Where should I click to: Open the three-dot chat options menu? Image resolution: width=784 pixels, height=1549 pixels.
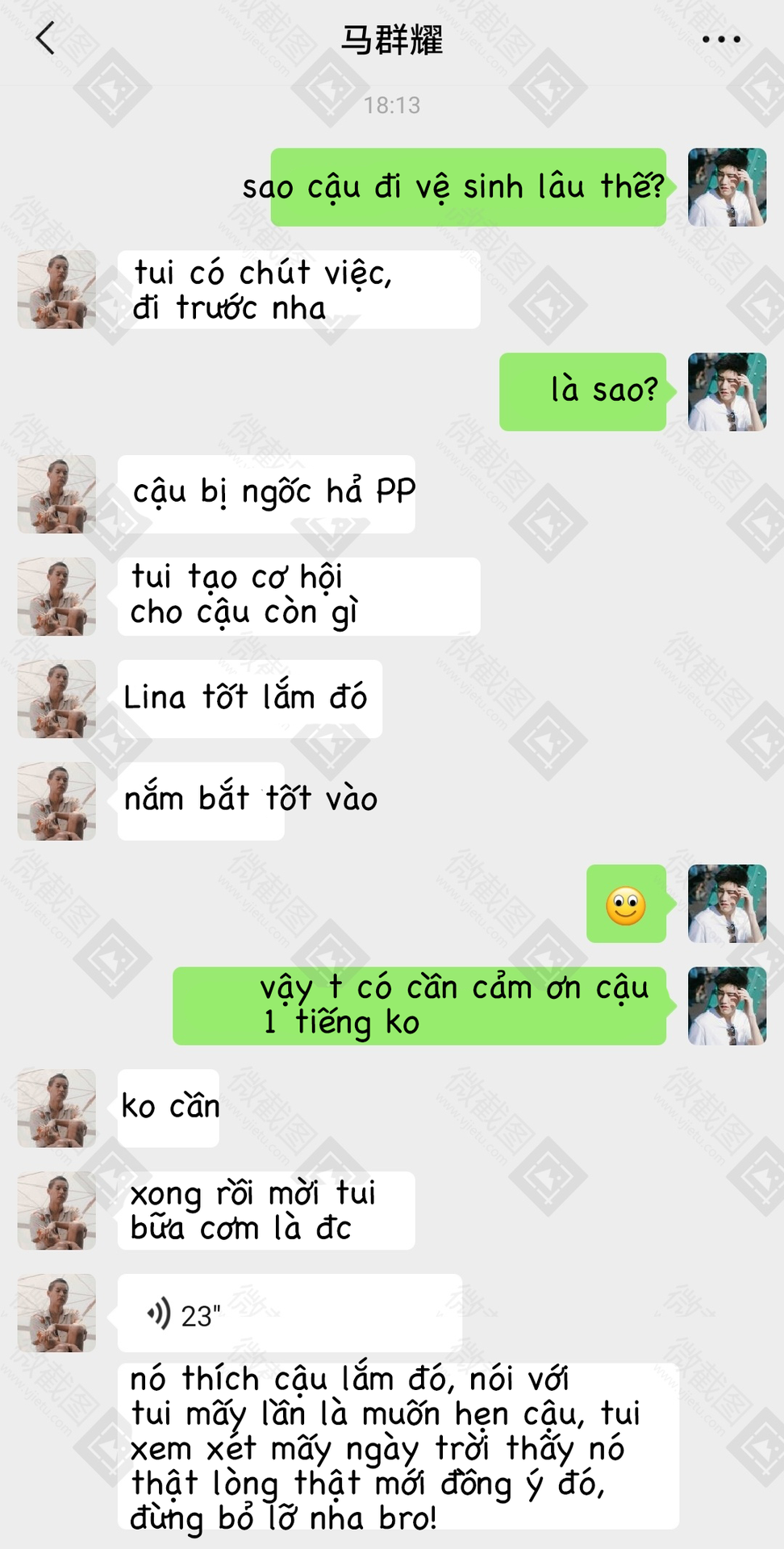tap(721, 40)
